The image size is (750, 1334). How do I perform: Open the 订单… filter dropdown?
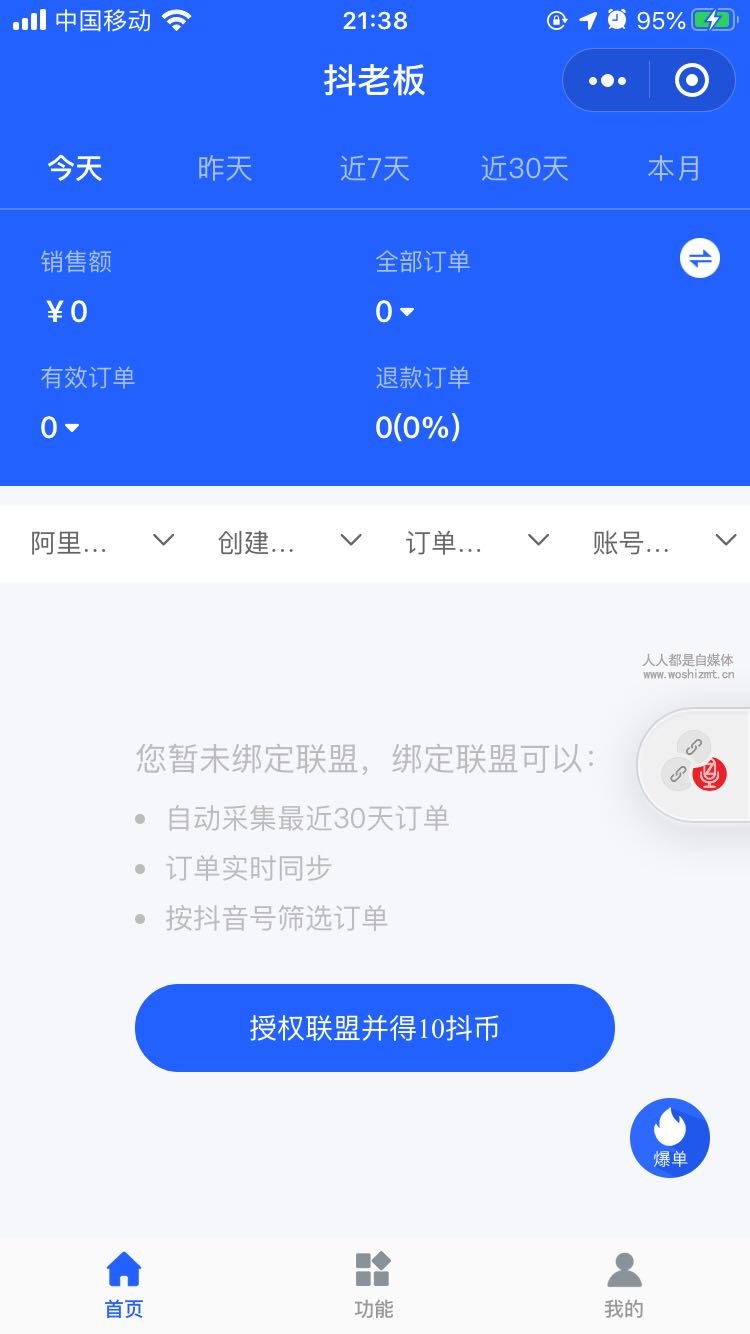[477, 543]
